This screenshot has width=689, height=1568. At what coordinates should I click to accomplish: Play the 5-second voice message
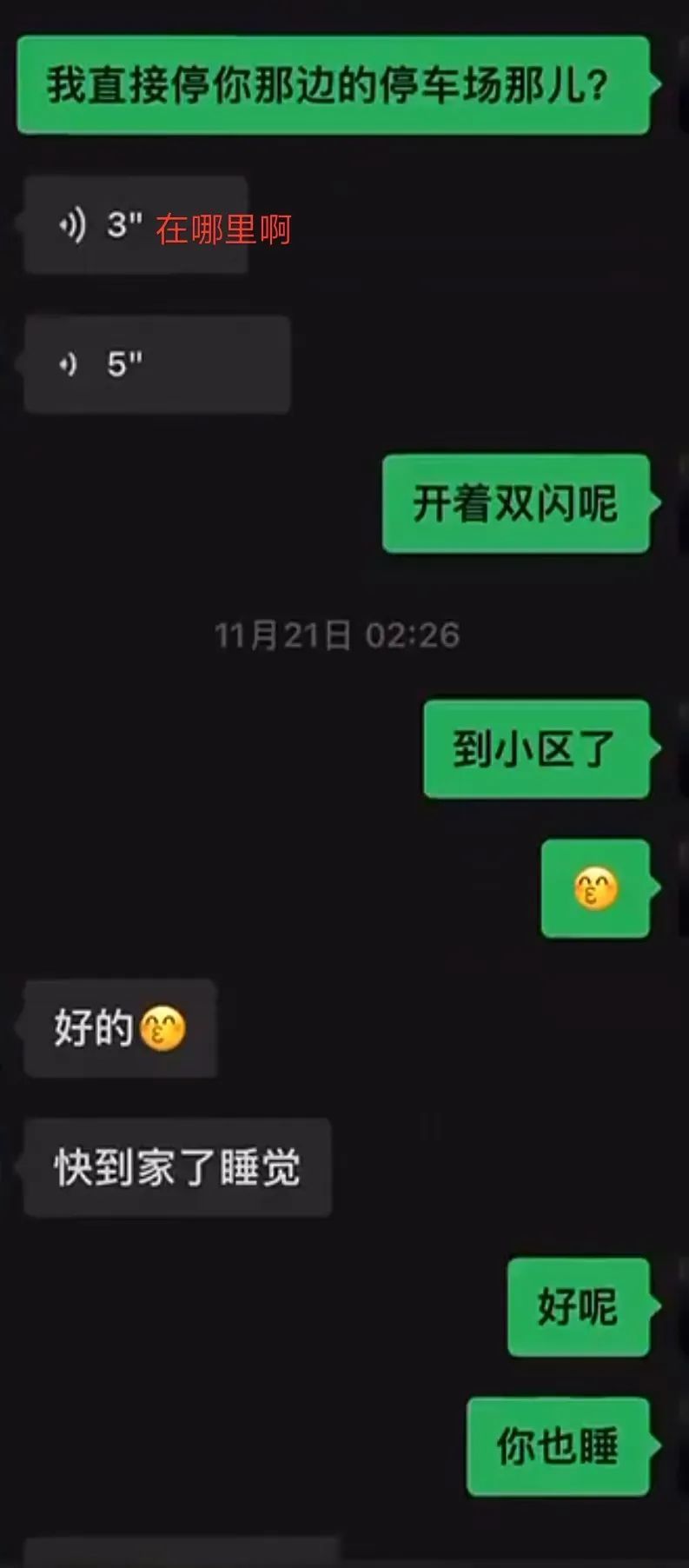coord(157,364)
